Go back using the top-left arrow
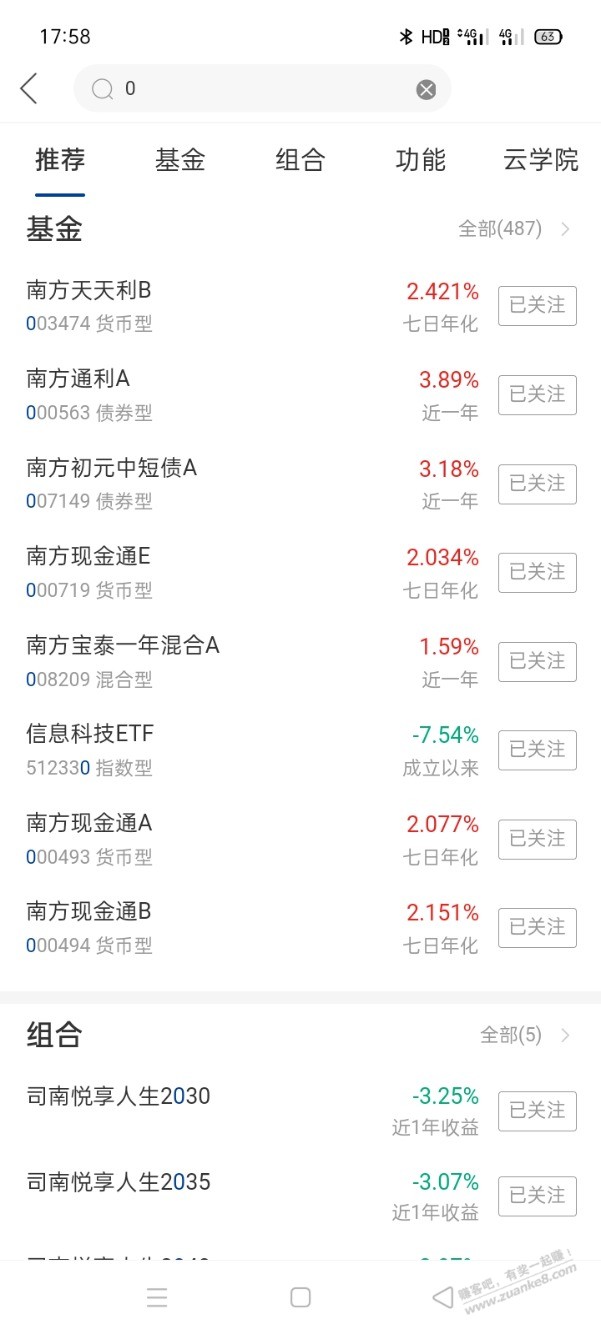Image resolution: width=601 pixels, height=1334 pixels. coord(29,89)
